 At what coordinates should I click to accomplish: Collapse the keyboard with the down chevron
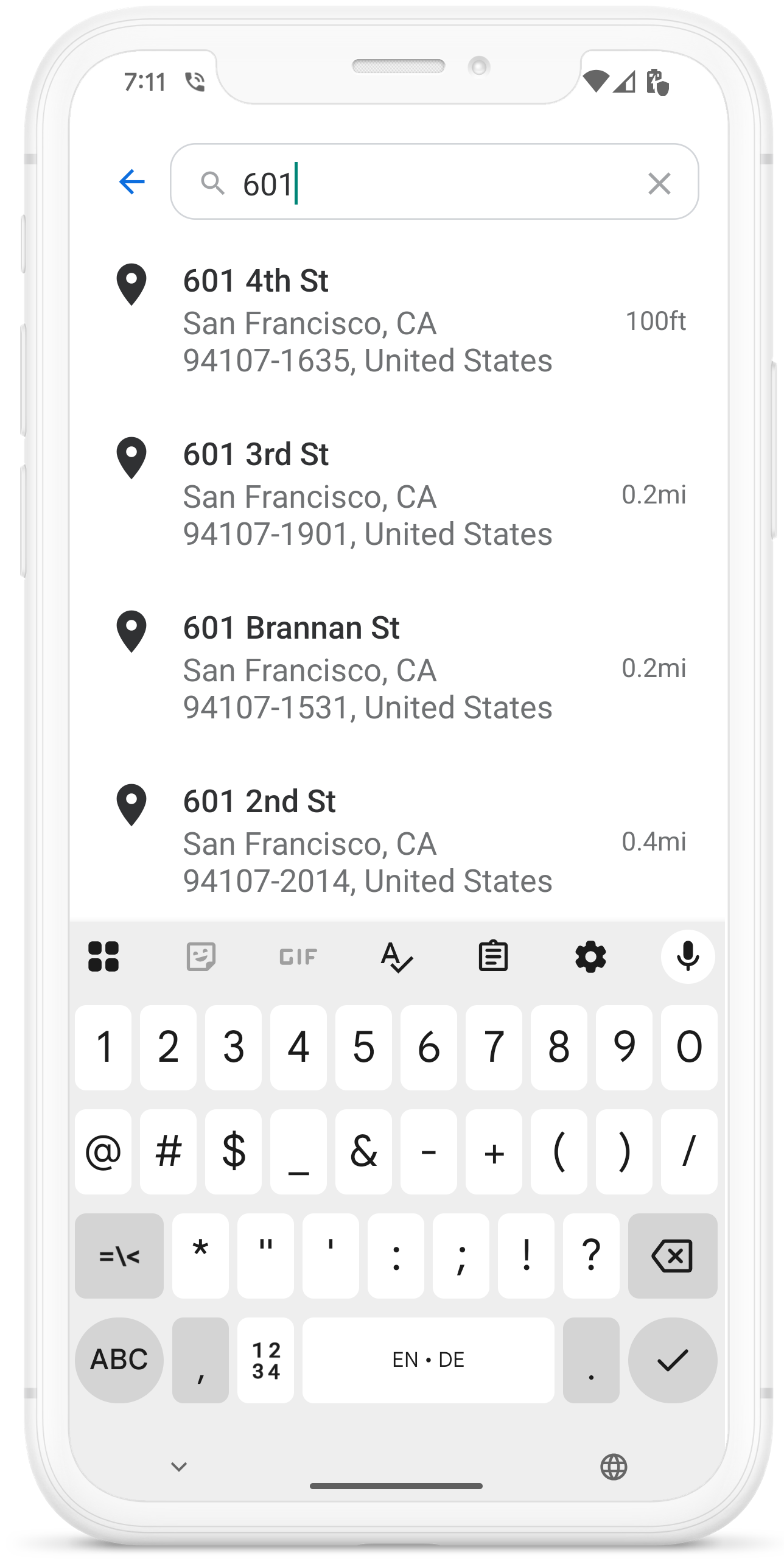tap(178, 1468)
